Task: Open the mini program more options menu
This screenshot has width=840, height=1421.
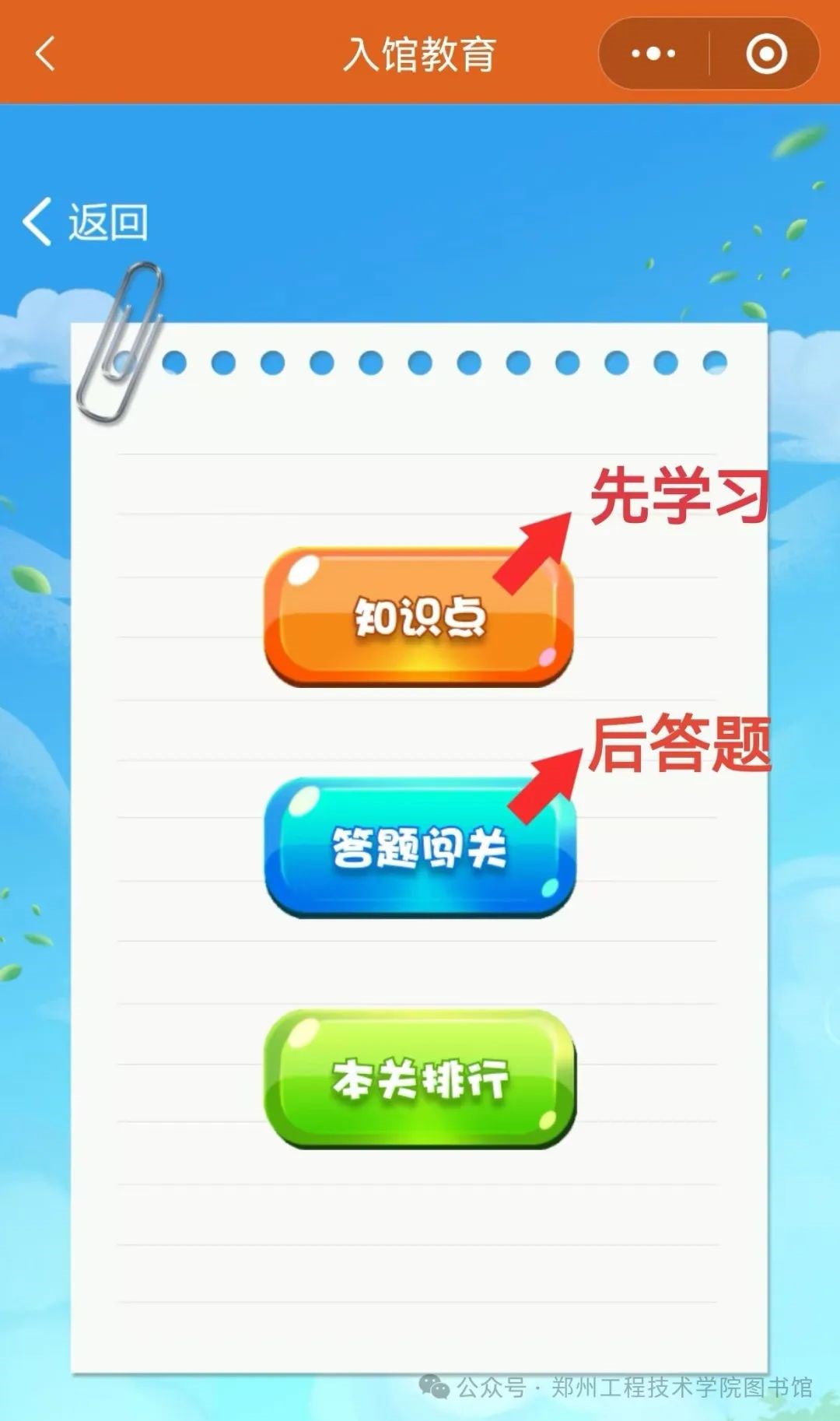Action: (x=653, y=54)
